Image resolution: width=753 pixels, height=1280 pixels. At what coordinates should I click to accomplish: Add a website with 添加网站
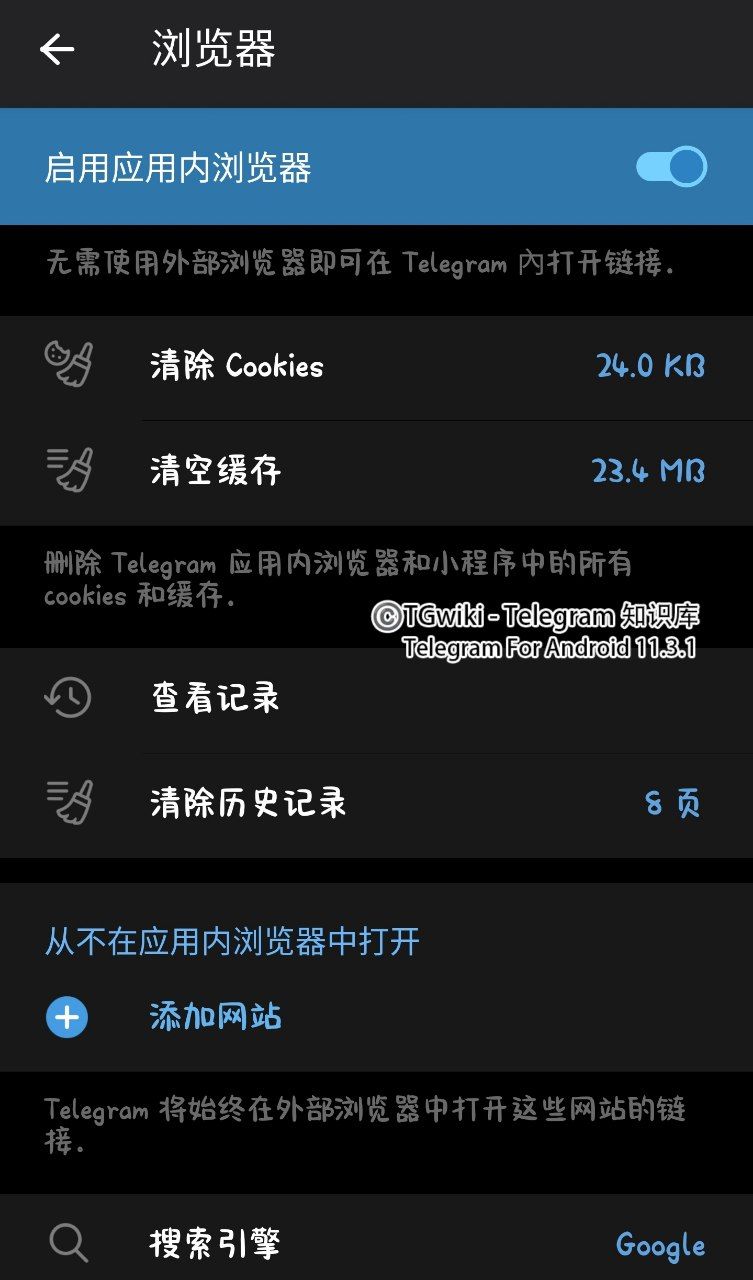tap(215, 1018)
